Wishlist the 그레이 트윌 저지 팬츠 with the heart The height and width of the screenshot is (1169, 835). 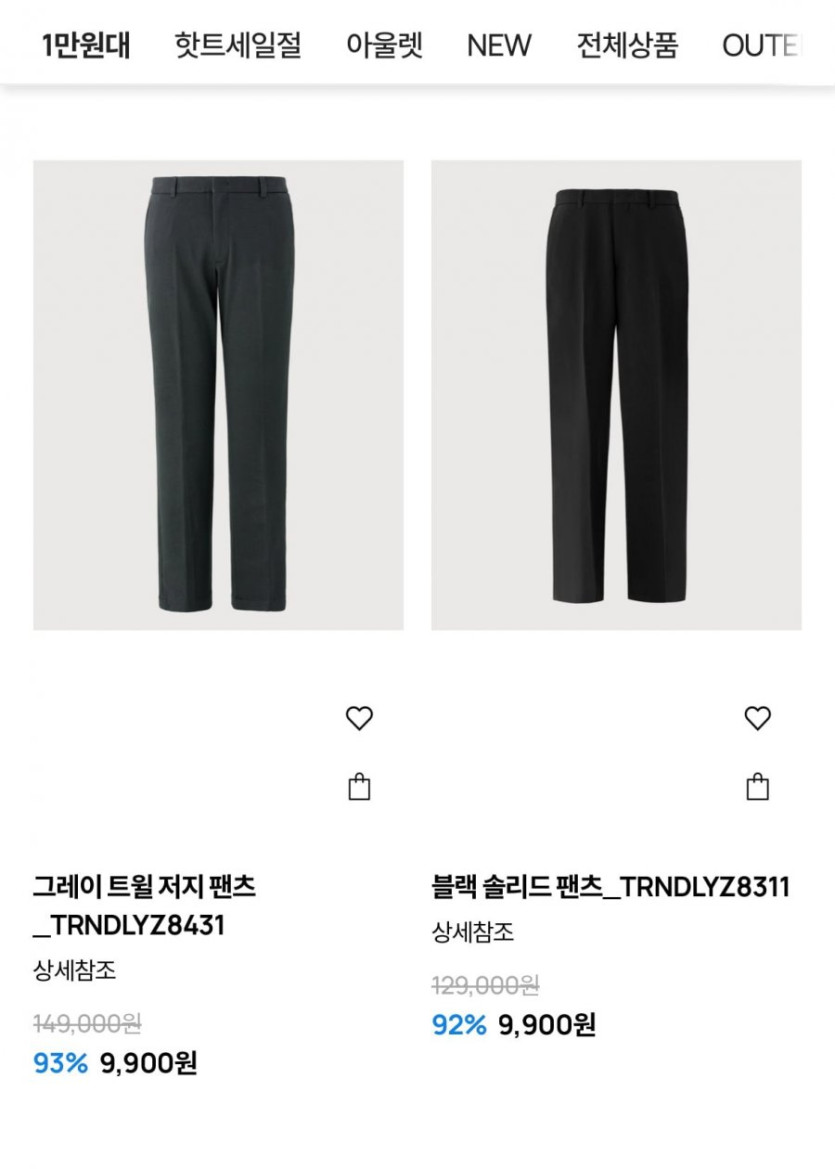click(359, 718)
